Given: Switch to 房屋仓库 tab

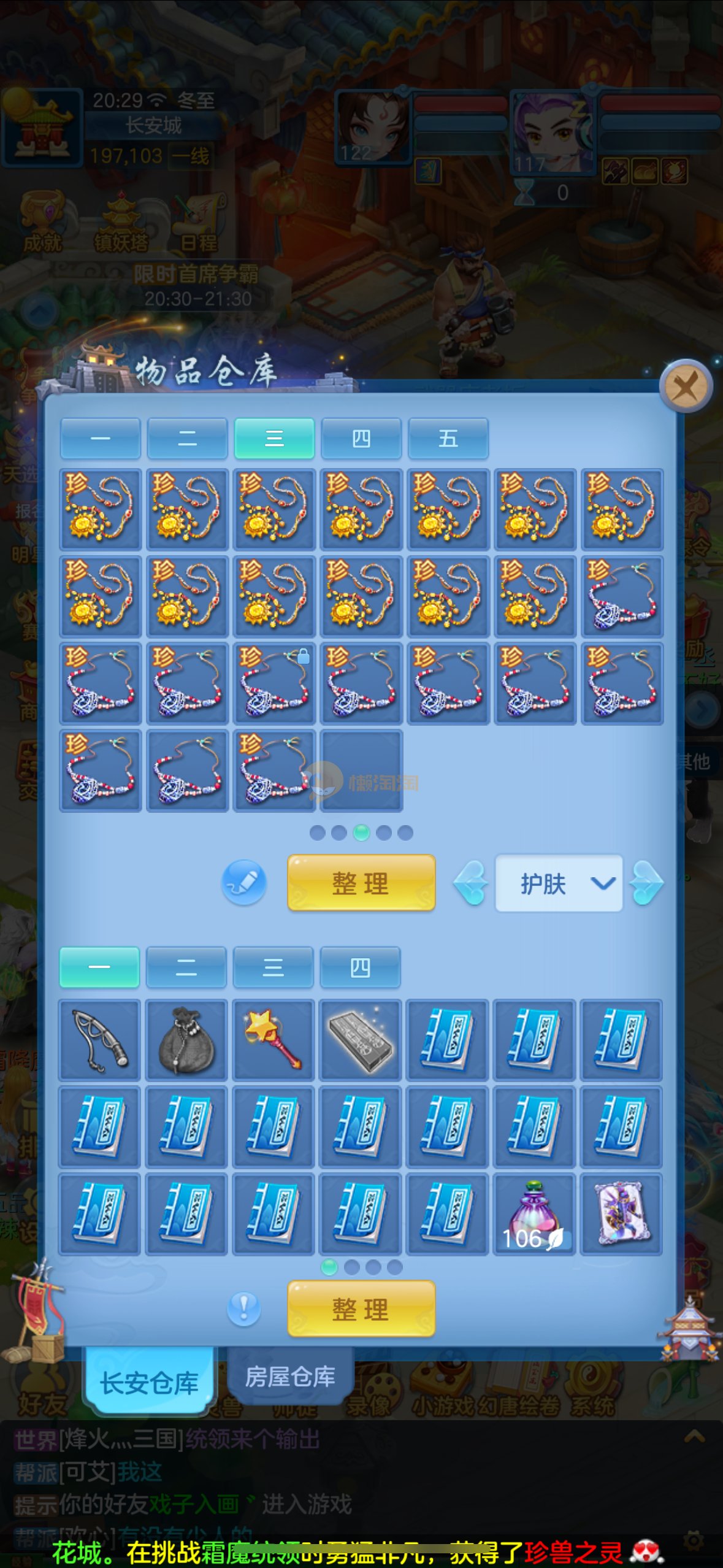Looking at the screenshot, I should (289, 1377).
